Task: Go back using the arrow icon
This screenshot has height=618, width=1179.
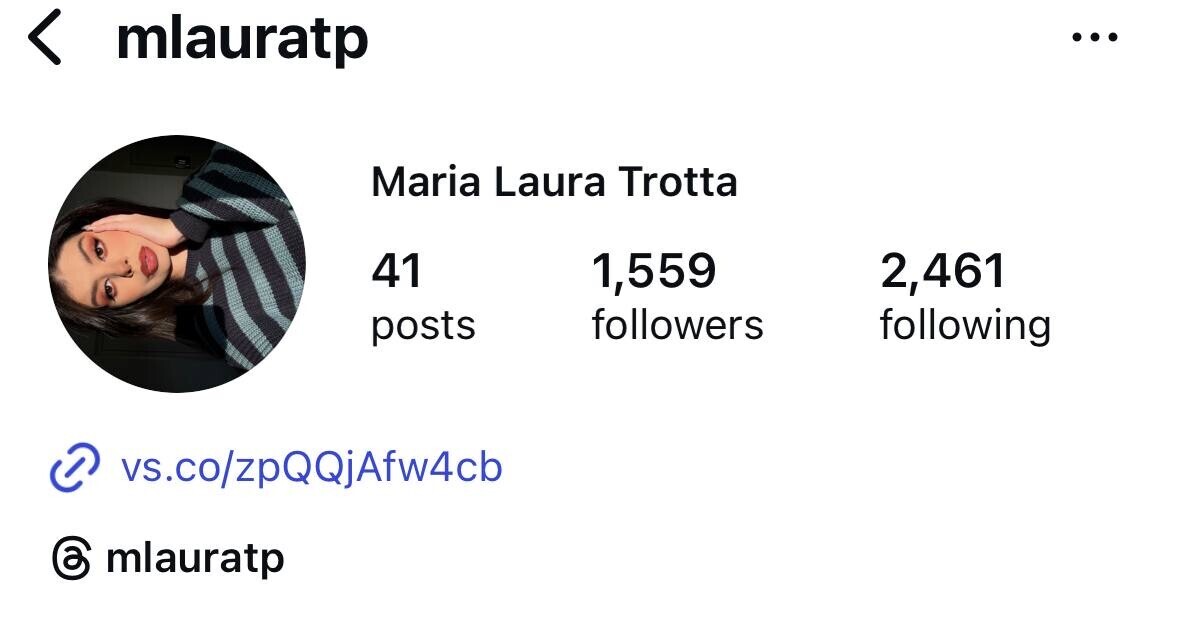Action: pyautogui.click(x=46, y=40)
